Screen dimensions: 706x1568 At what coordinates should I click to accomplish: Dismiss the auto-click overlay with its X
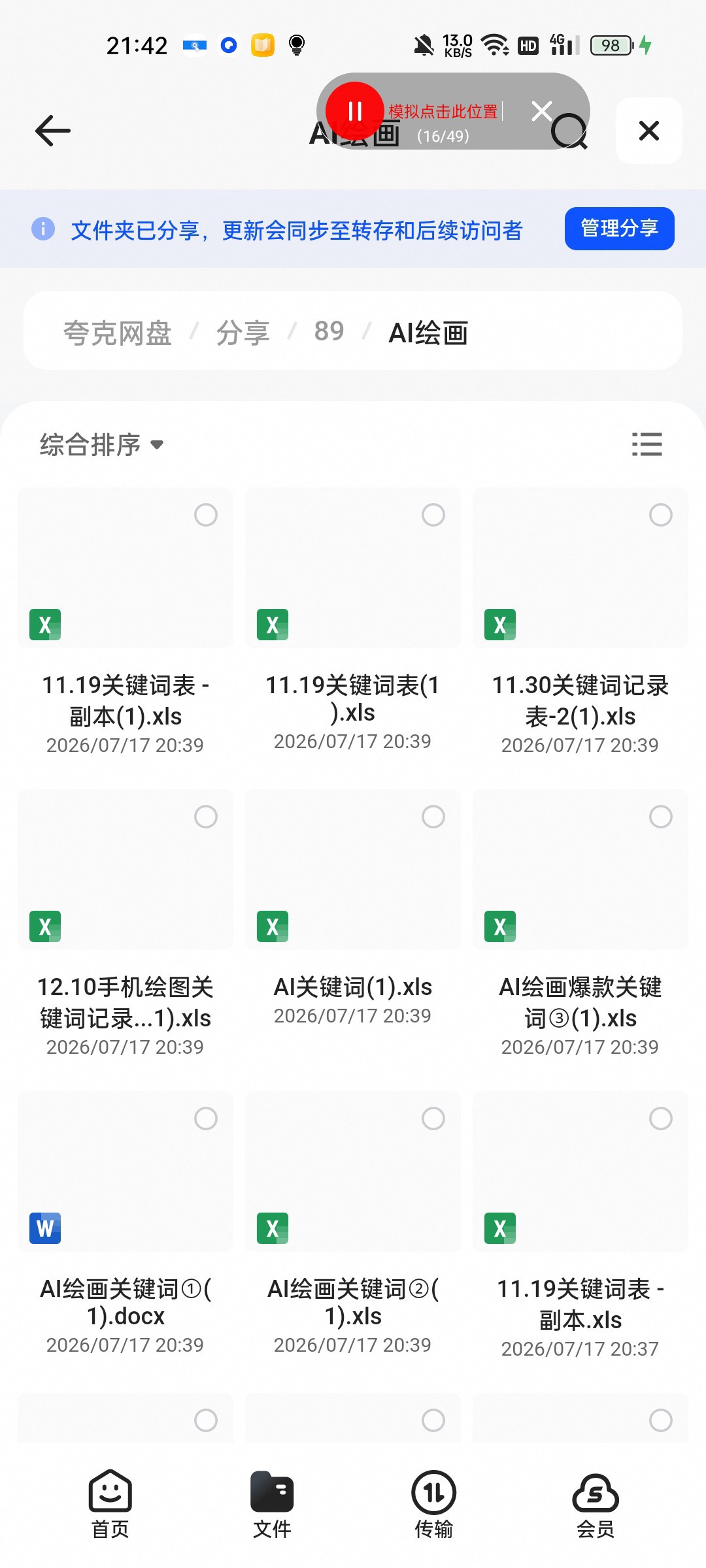542,111
